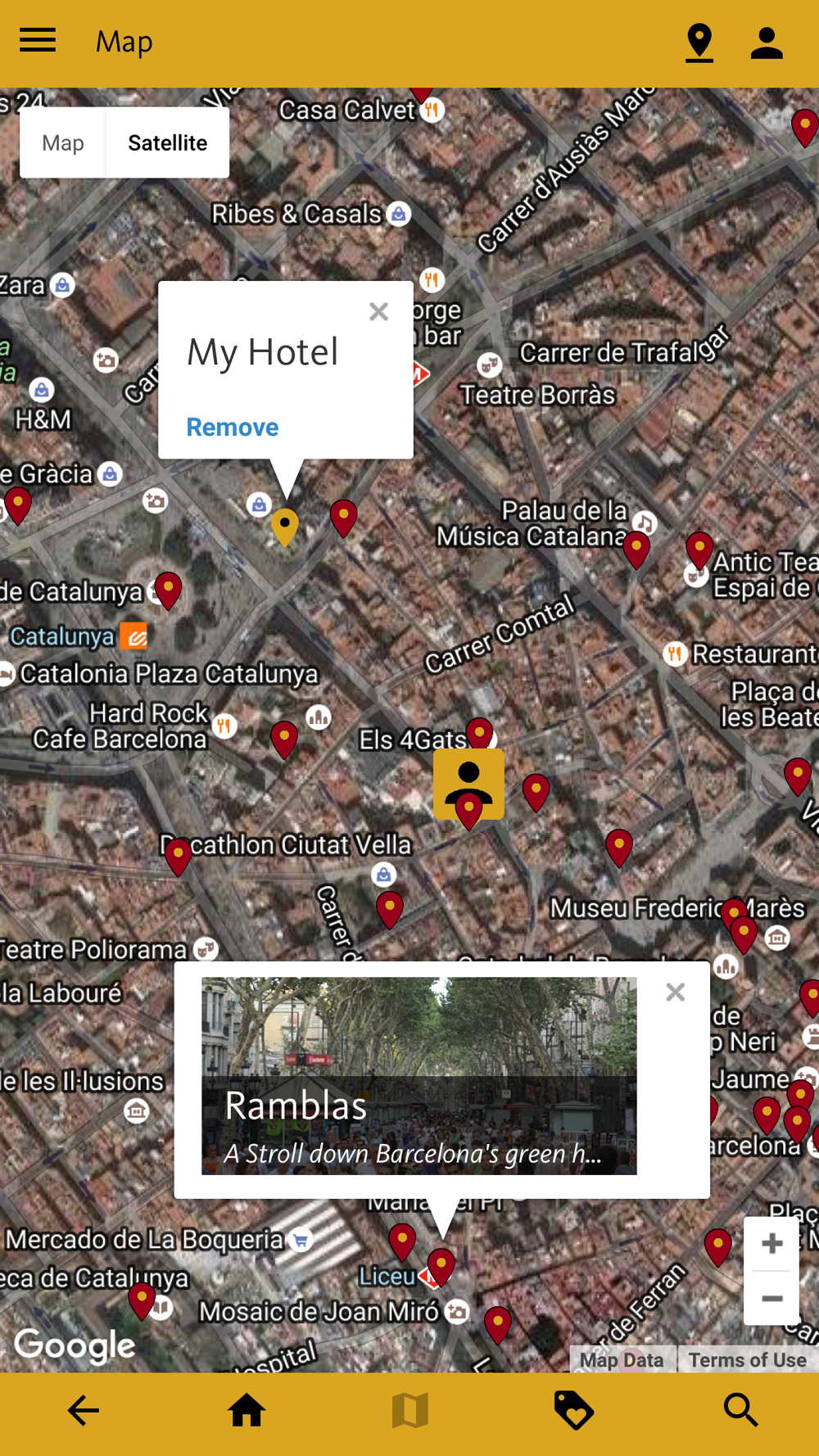Viewport: 819px width, 1456px height.
Task: Open the Ramblas card
Action: [x=419, y=1076]
